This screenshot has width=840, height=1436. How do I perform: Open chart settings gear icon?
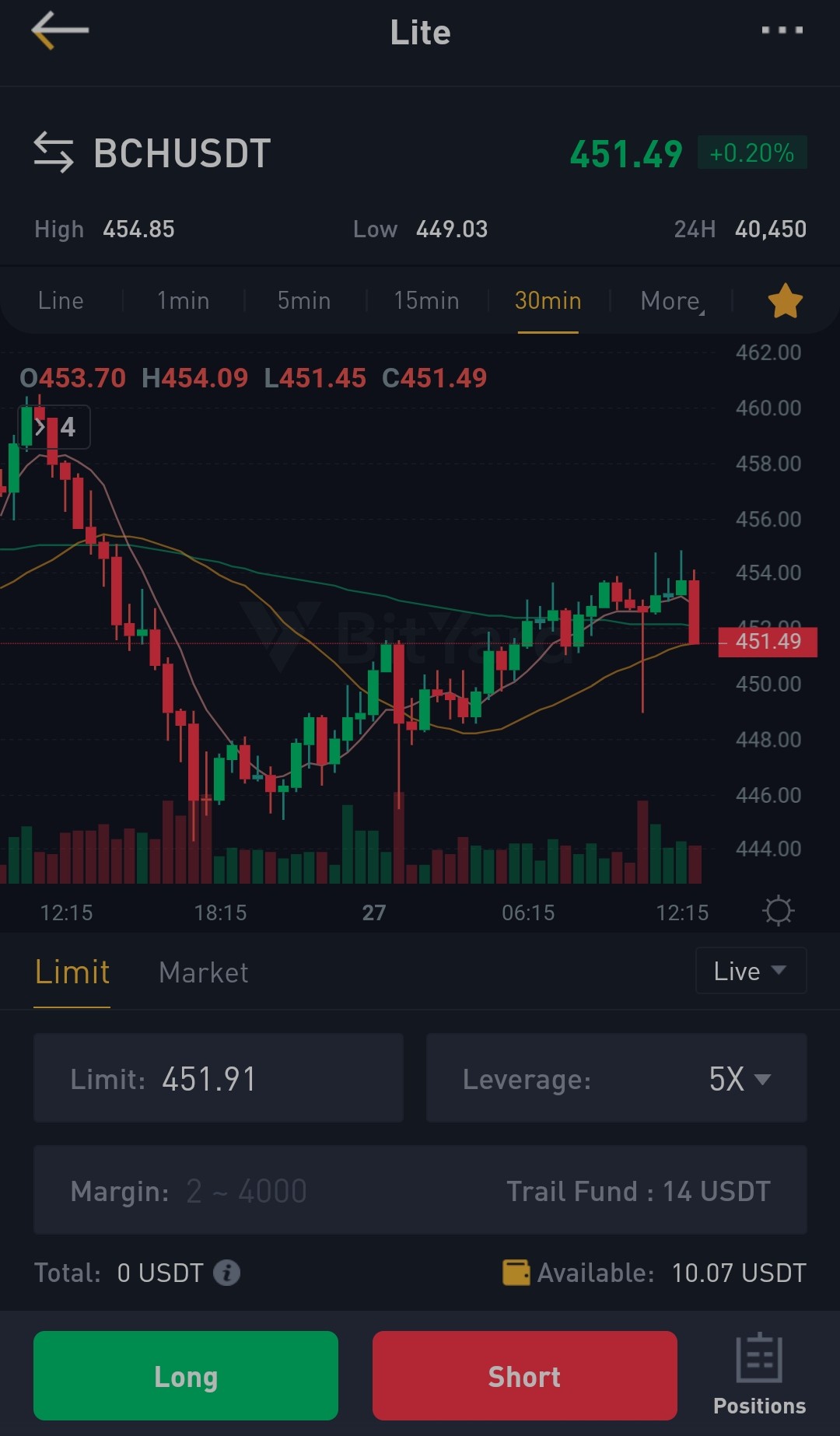point(778,911)
